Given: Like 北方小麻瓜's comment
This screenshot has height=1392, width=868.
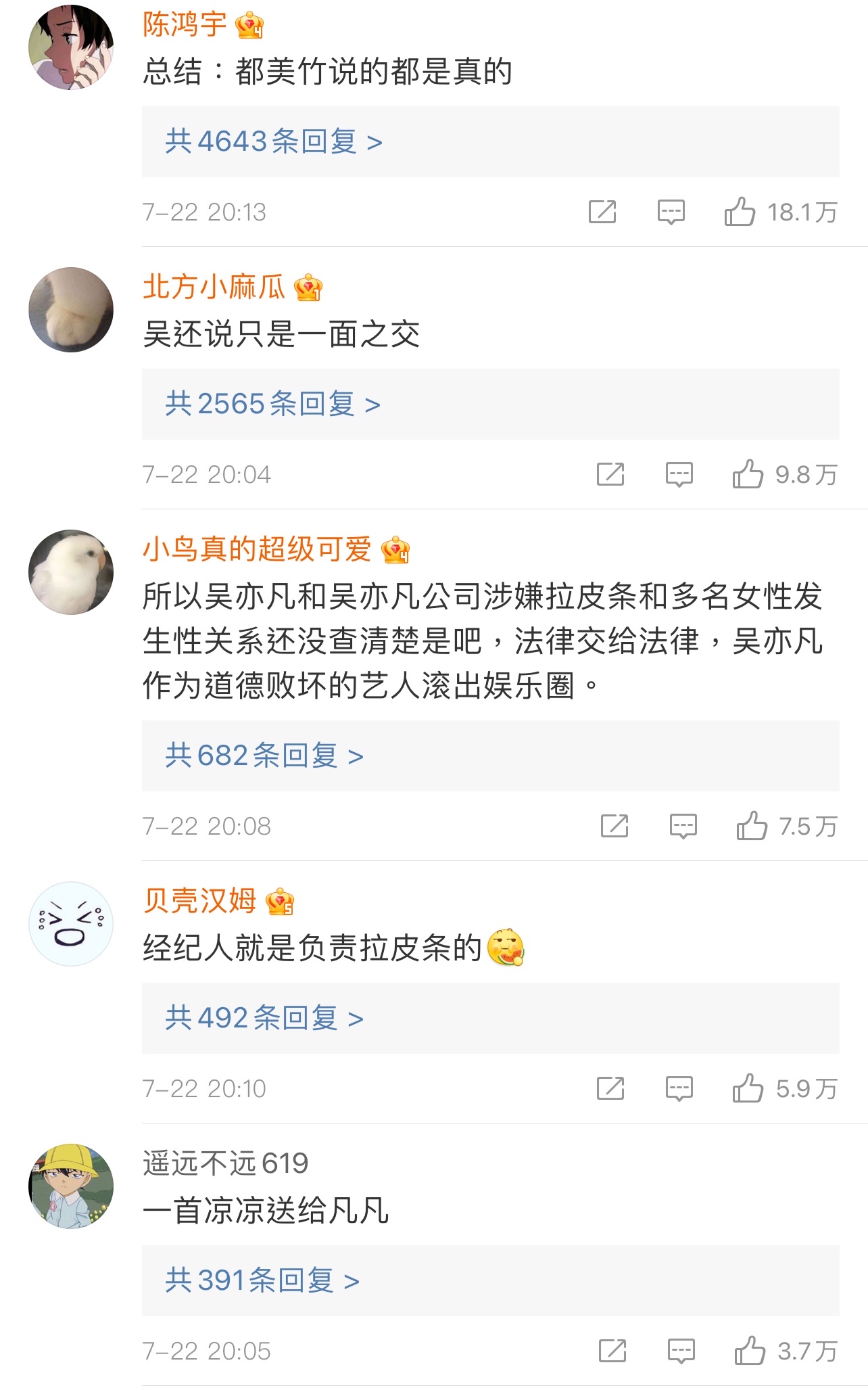Looking at the screenshot, I should click(748, 474).
